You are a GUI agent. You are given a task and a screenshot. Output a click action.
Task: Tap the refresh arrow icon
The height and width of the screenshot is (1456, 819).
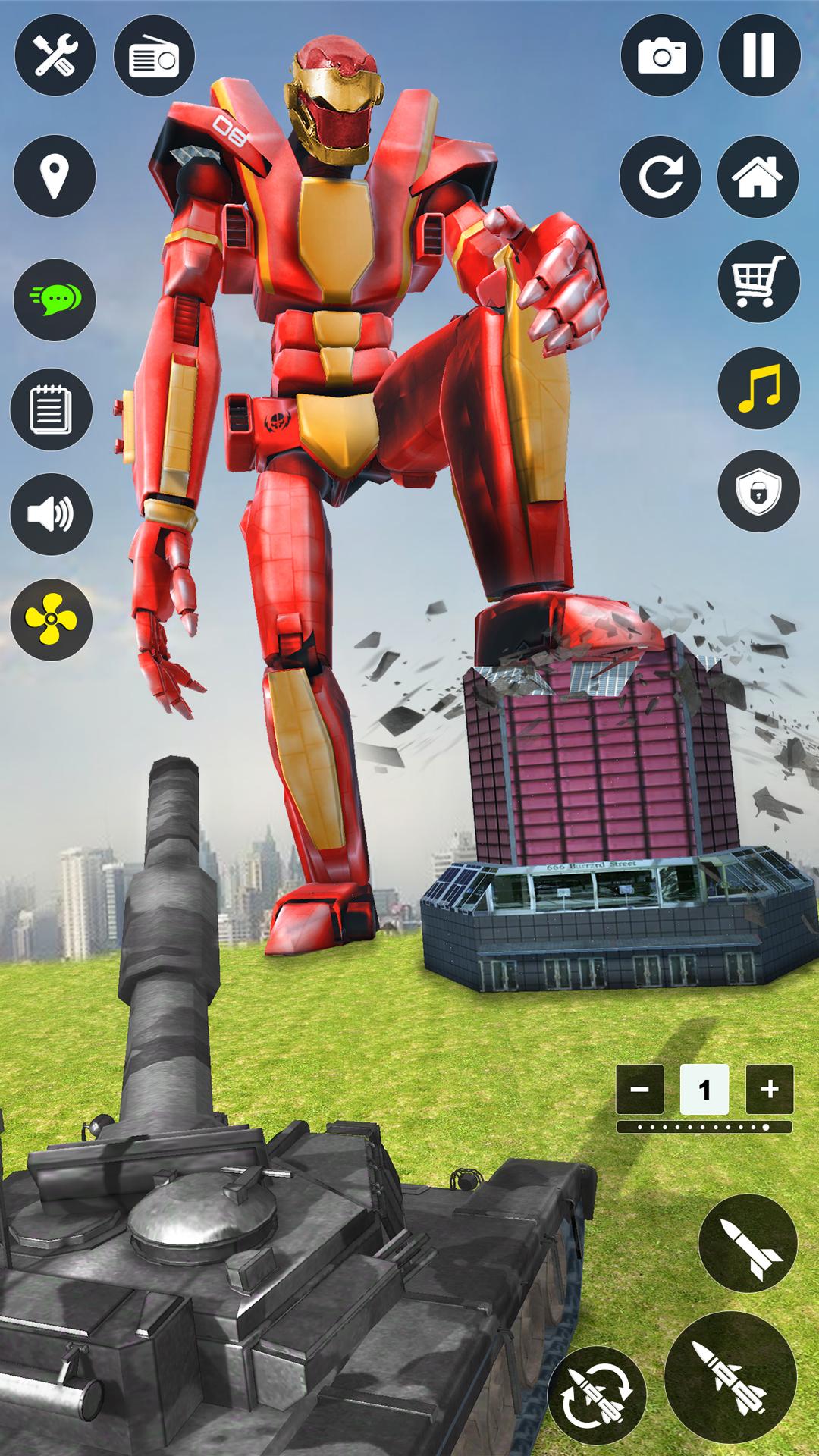click(x=660, y=177)
